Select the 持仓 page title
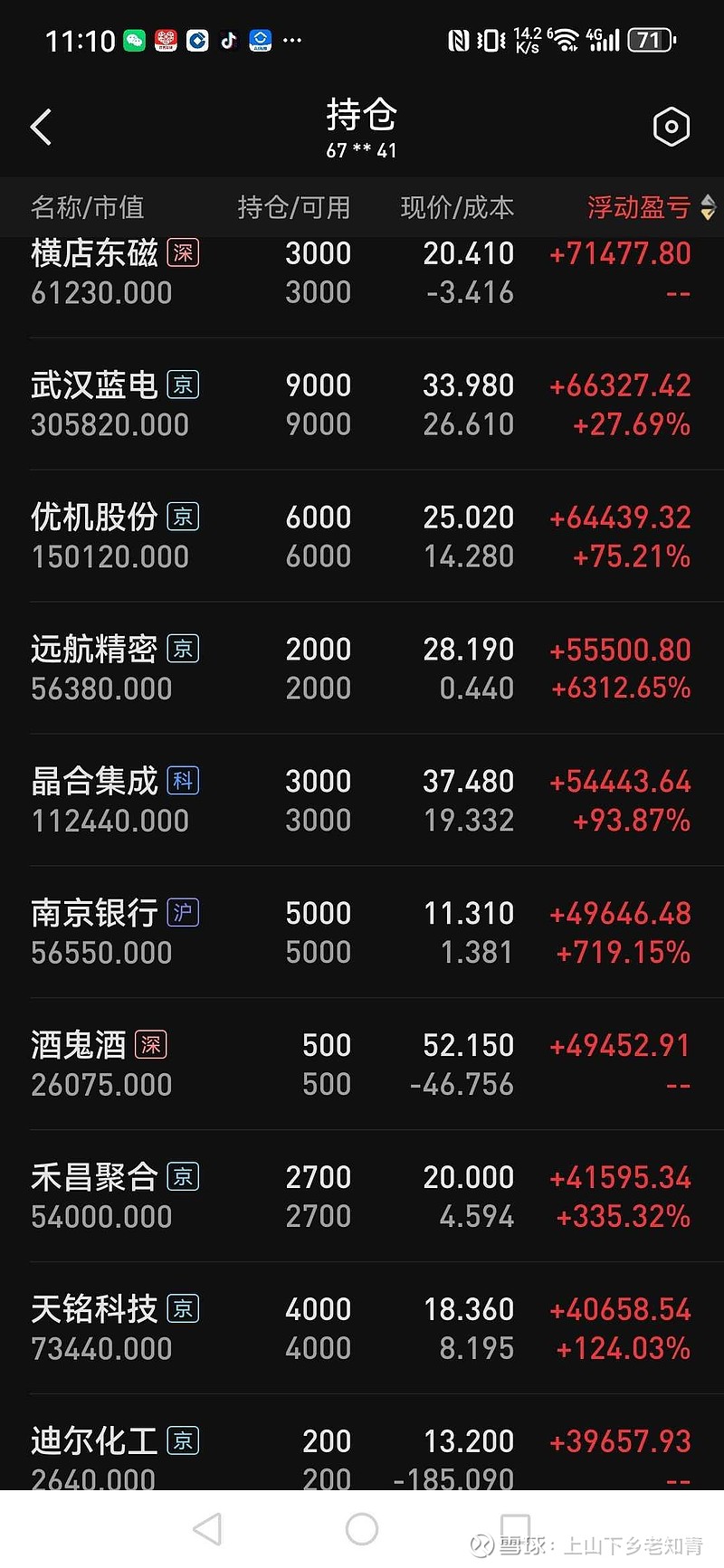Image resolution: width=724 pixels, height=1568 pixels. pyautogui.click(x=361, y=115)
